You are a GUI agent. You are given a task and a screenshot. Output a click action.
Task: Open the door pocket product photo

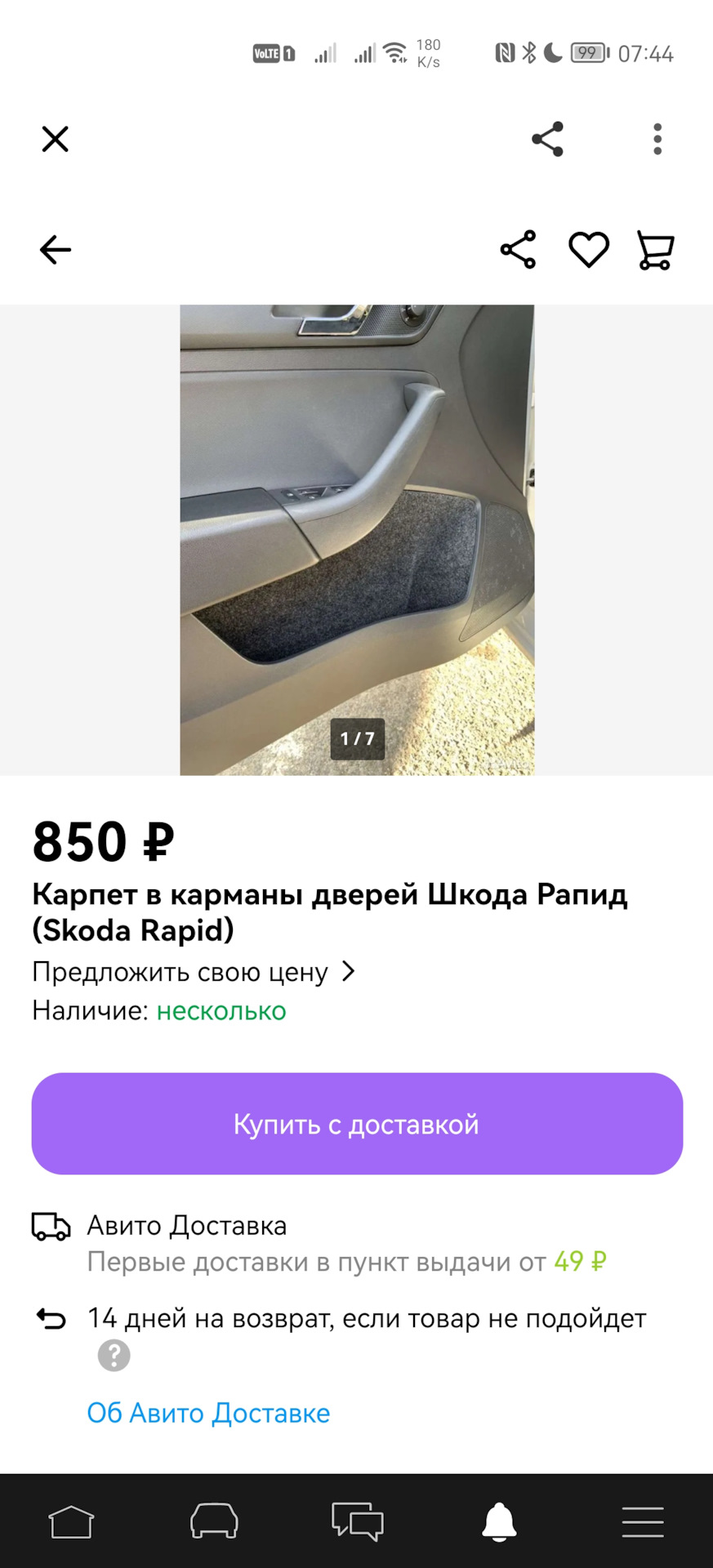pyautogui.click(x=357, y=539)
